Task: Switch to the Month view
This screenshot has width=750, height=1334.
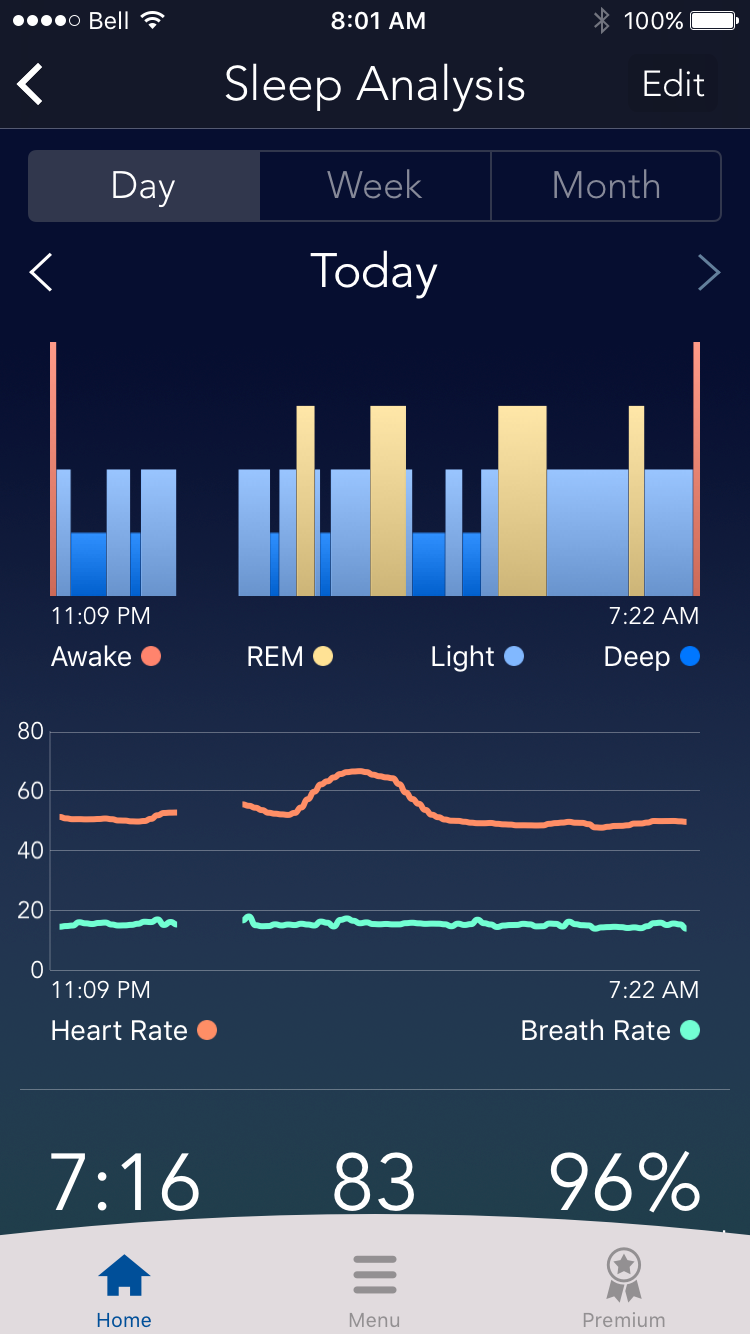Action: coord(606,186)
